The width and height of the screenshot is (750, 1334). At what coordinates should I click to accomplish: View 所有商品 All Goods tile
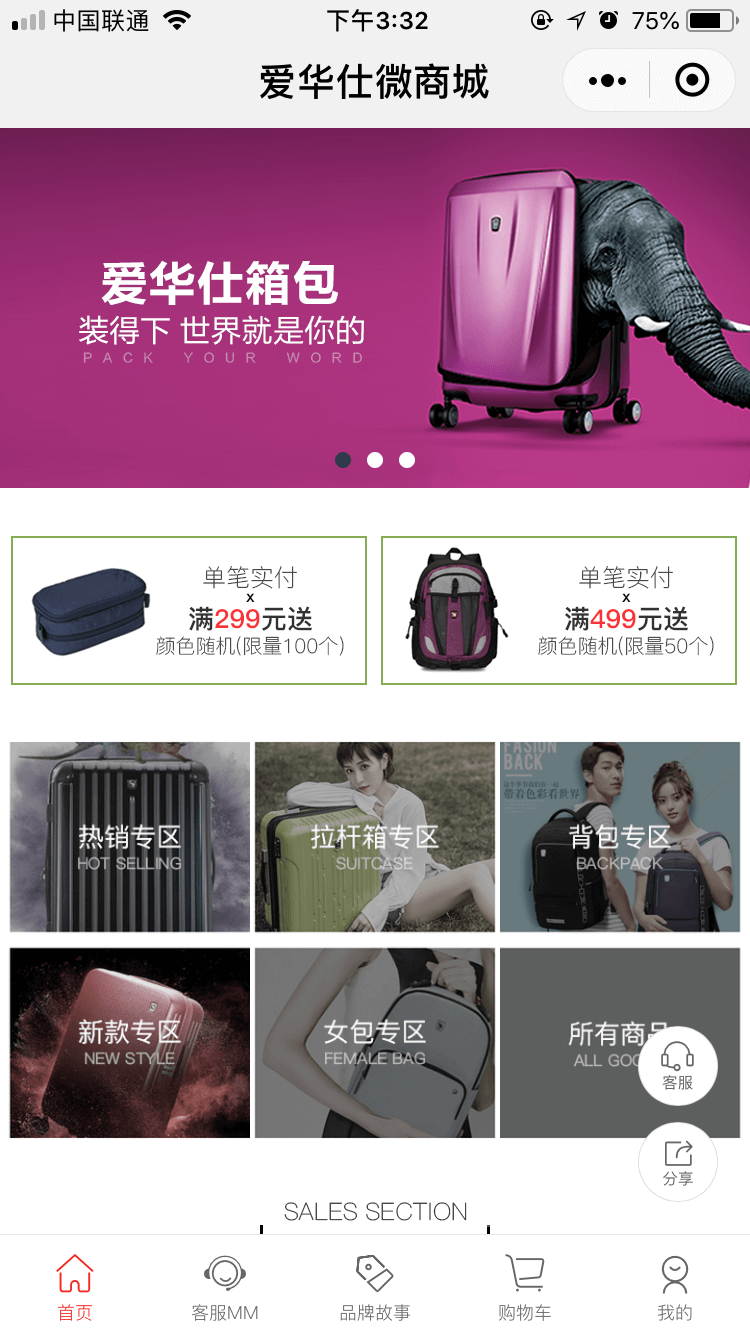(x=580, y=1042)
